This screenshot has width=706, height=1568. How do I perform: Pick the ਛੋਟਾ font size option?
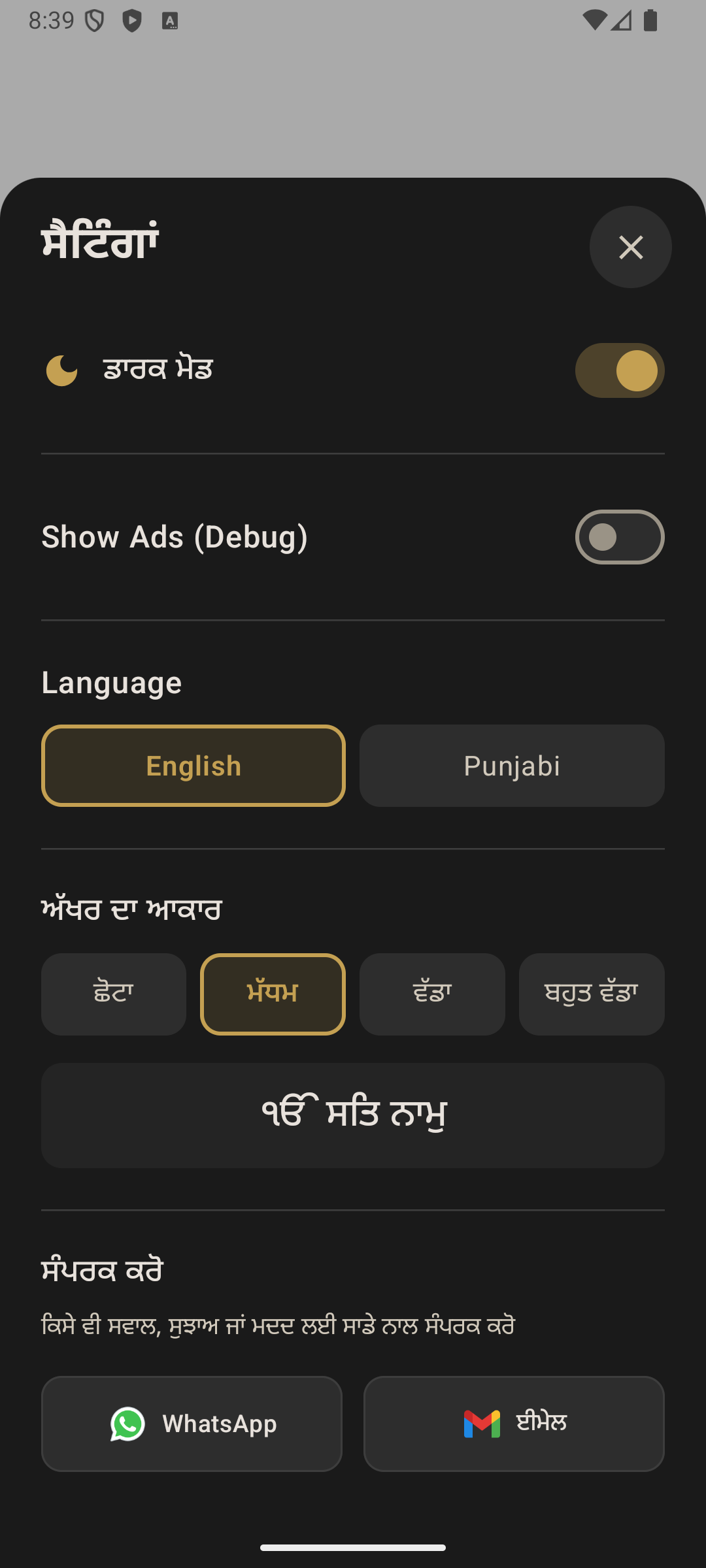point(112,994)
